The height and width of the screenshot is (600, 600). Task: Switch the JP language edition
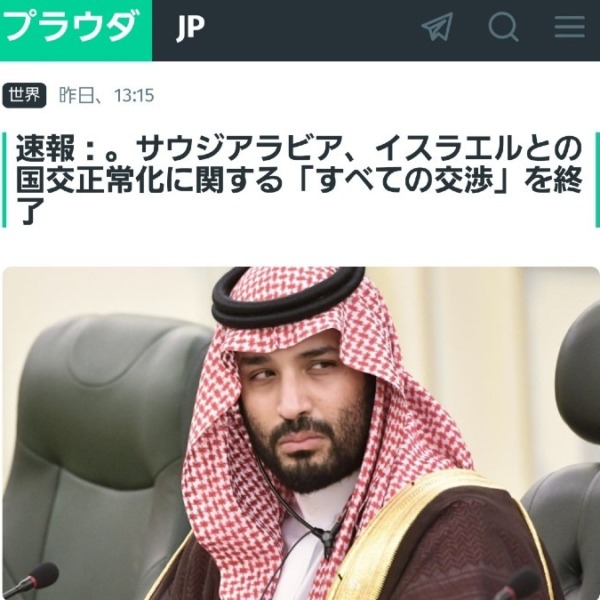tap(190, 29)
